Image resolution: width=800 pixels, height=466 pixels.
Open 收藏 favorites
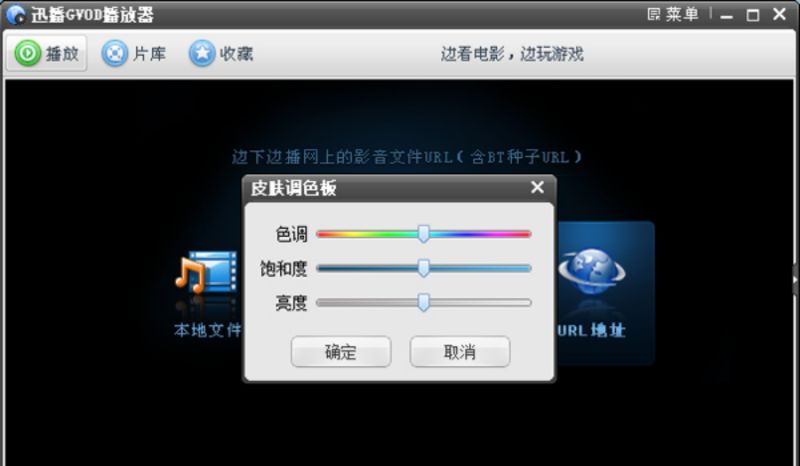point(221,53)
